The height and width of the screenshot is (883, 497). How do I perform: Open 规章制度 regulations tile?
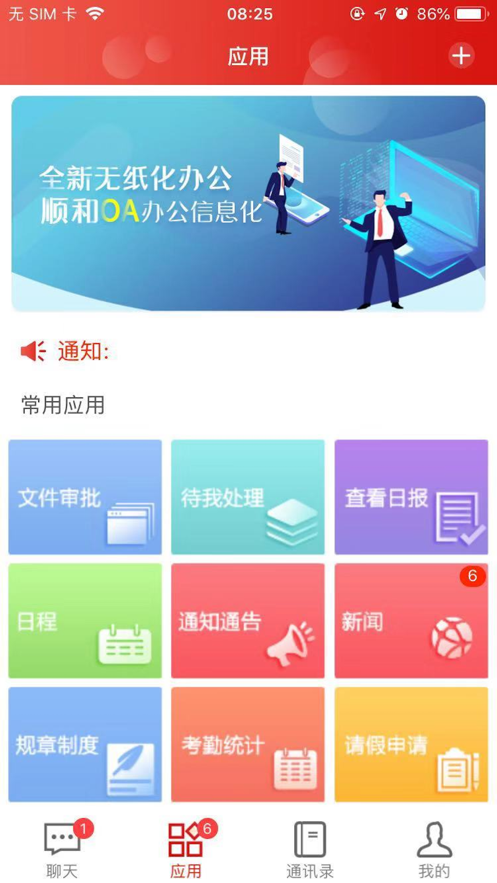coord(85,744)
